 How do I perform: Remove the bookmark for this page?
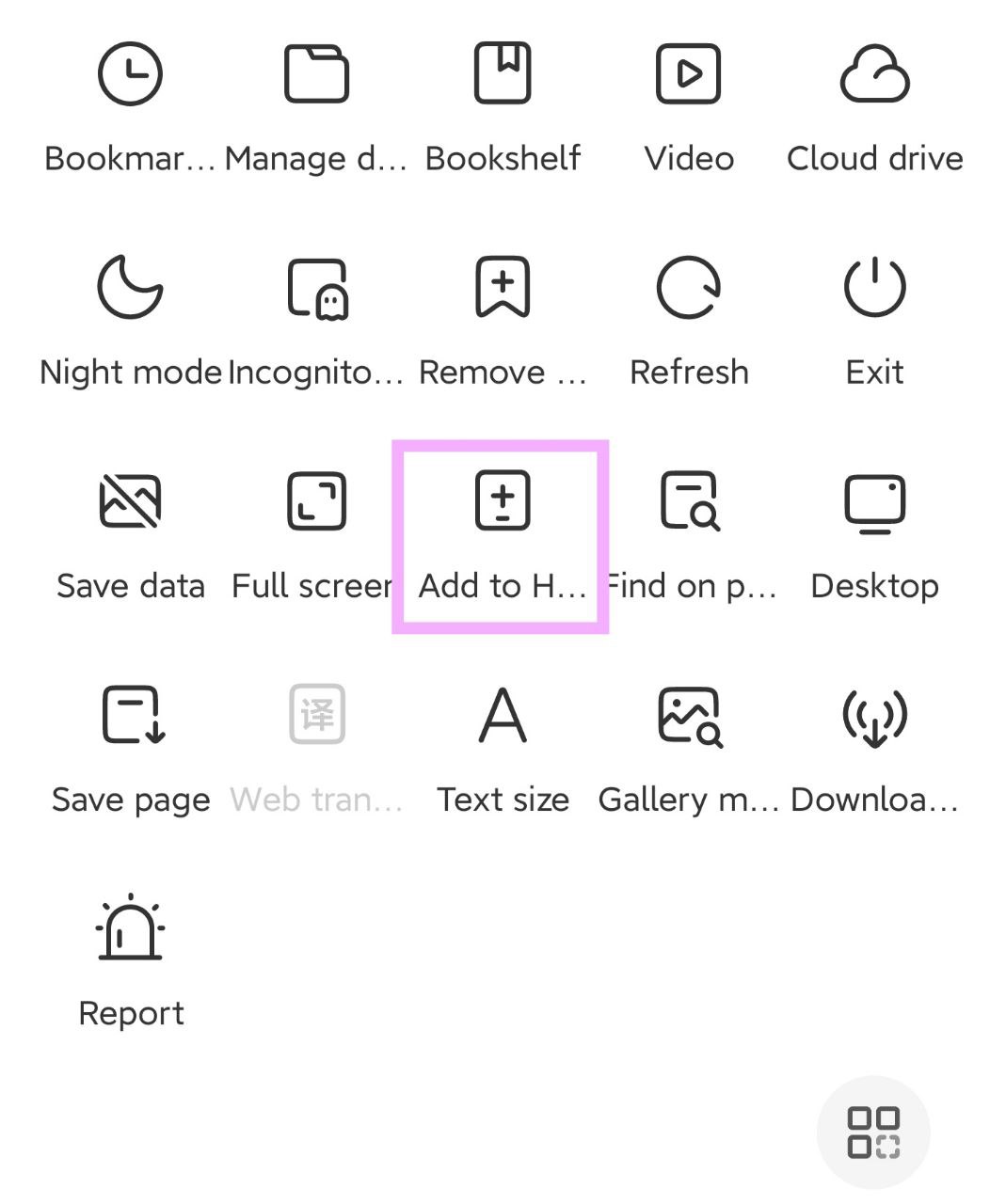503,287
